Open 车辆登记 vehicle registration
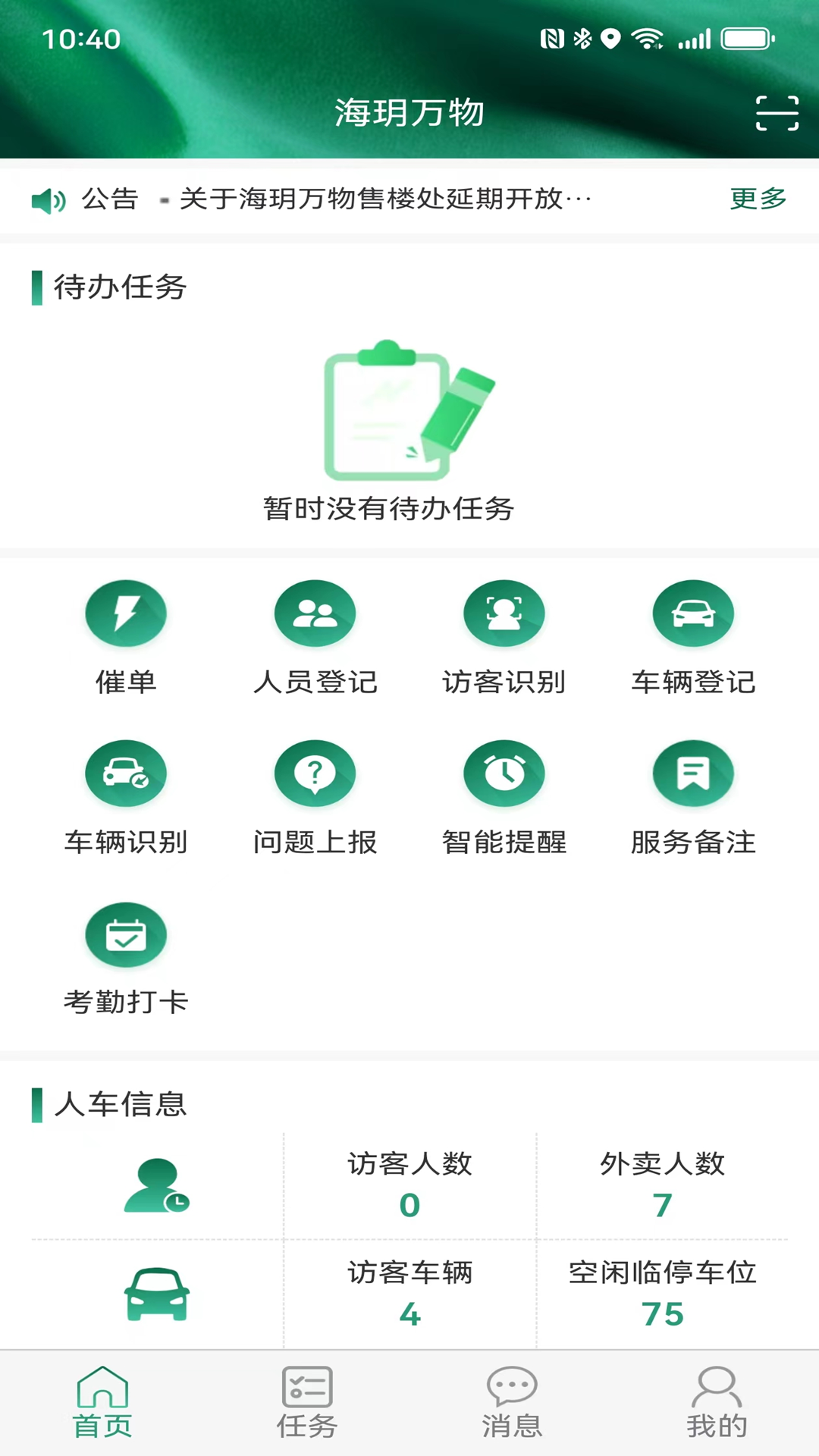819x1456 pixels. [x=693, y=637]
